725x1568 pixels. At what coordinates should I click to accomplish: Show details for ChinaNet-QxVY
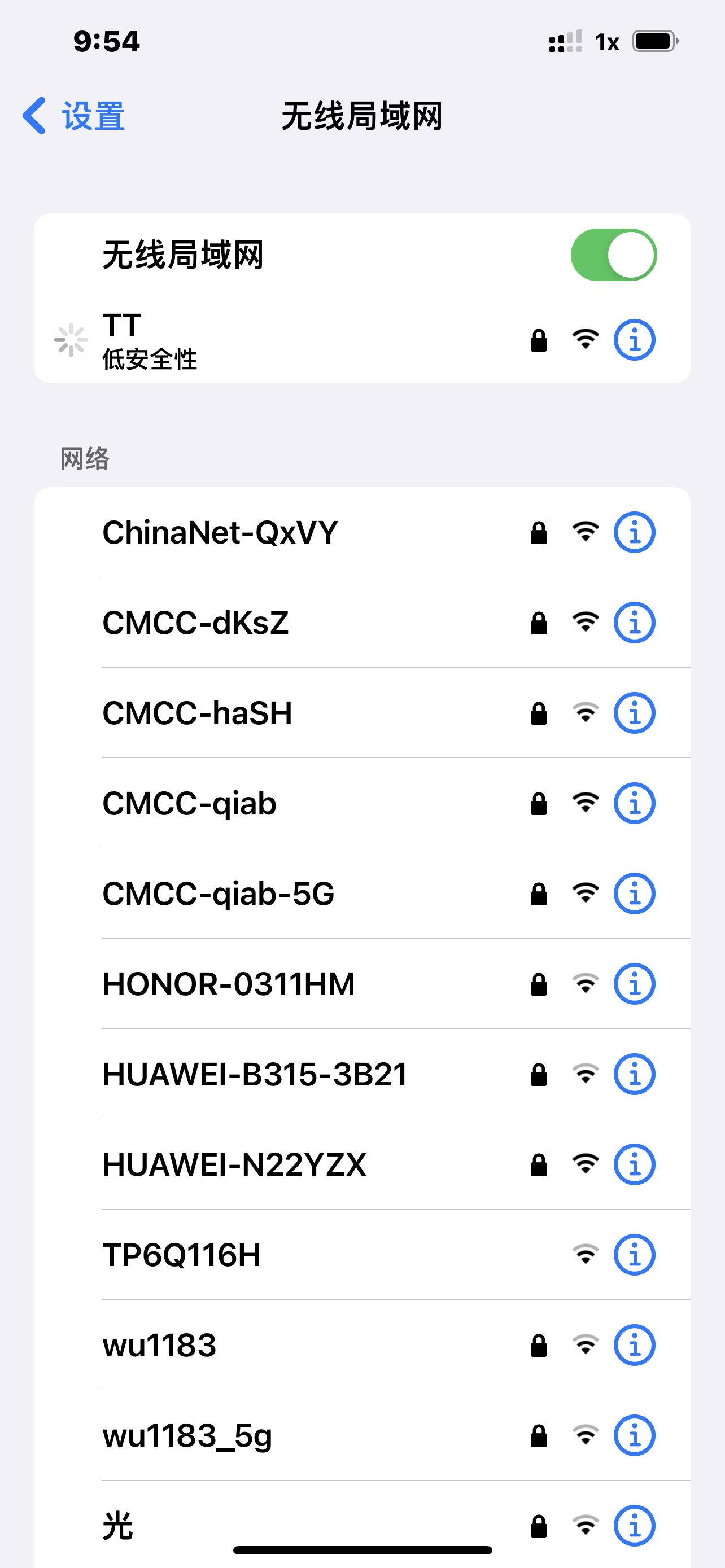(x=634, y=533)
